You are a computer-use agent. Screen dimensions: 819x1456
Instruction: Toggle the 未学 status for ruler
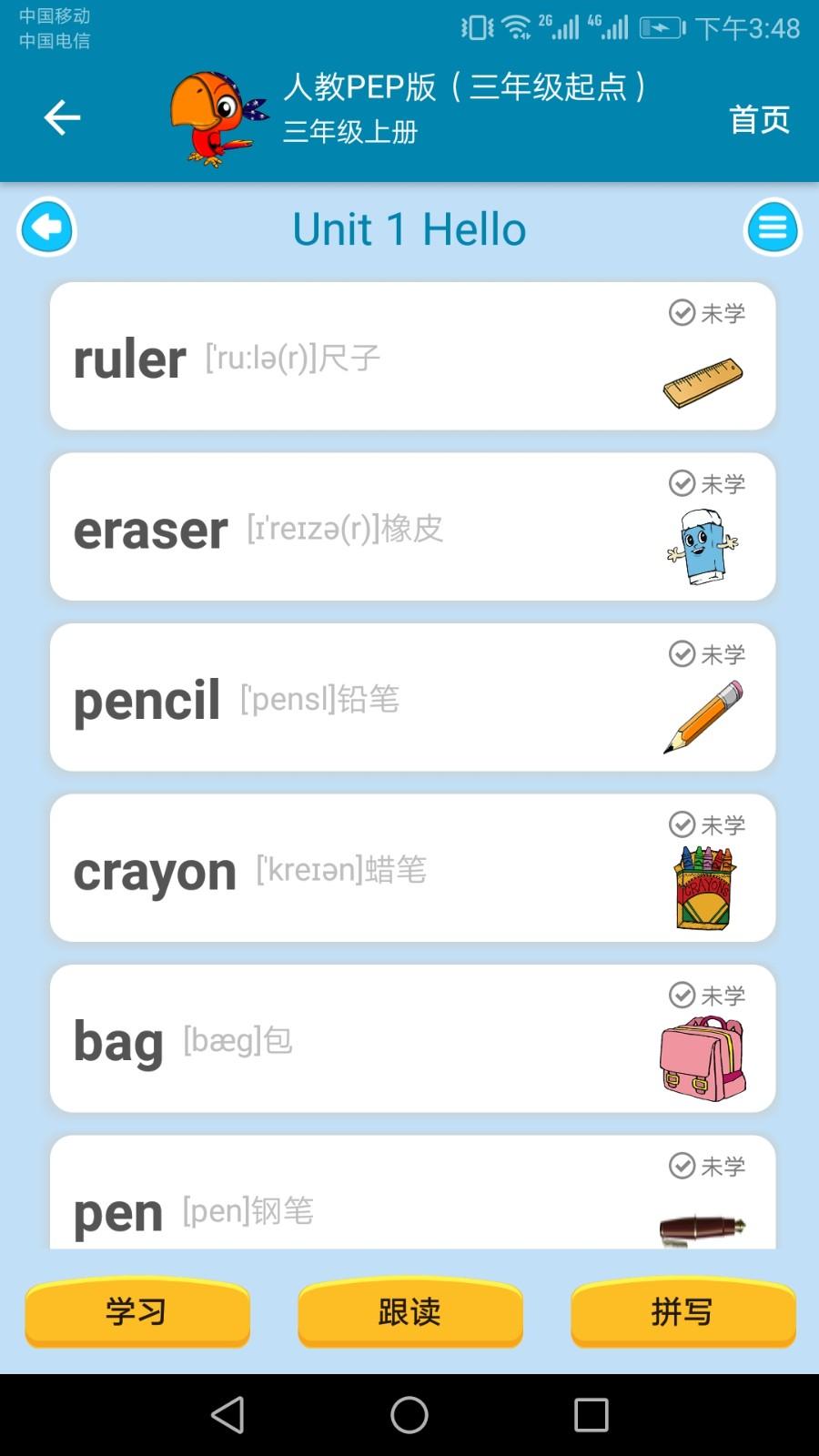(x=707, y=312)
